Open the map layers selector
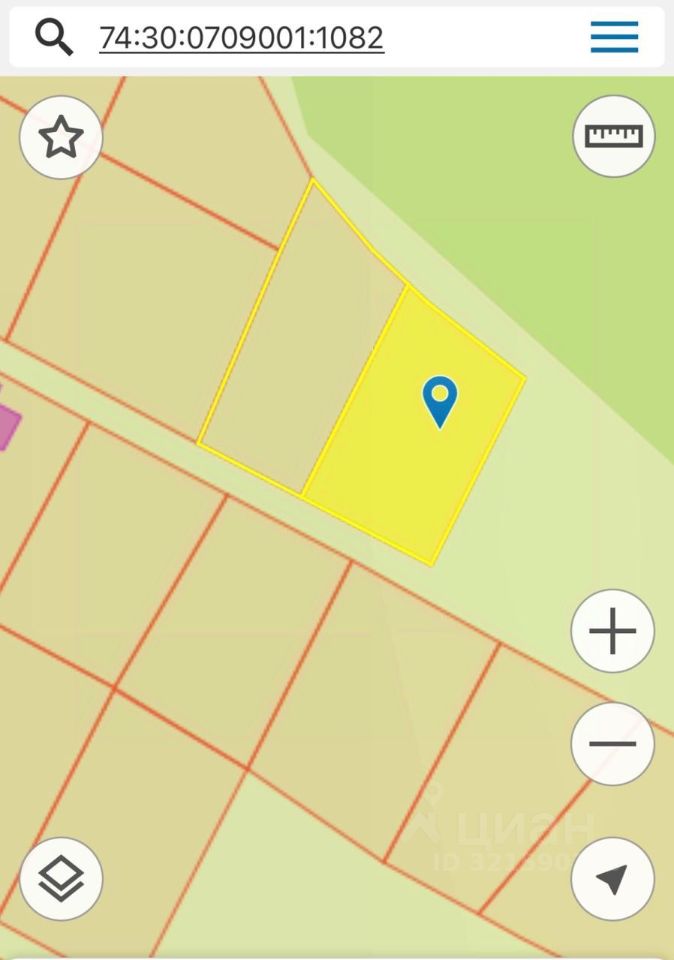The width and height of the screenshot is (674, 960). [61, 878]
